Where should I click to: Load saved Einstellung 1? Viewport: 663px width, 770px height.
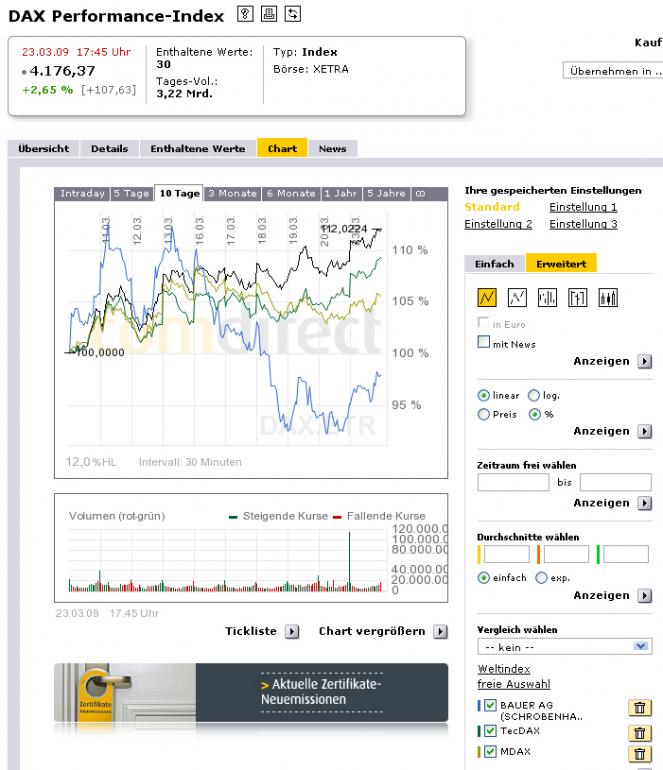[583, 207]
